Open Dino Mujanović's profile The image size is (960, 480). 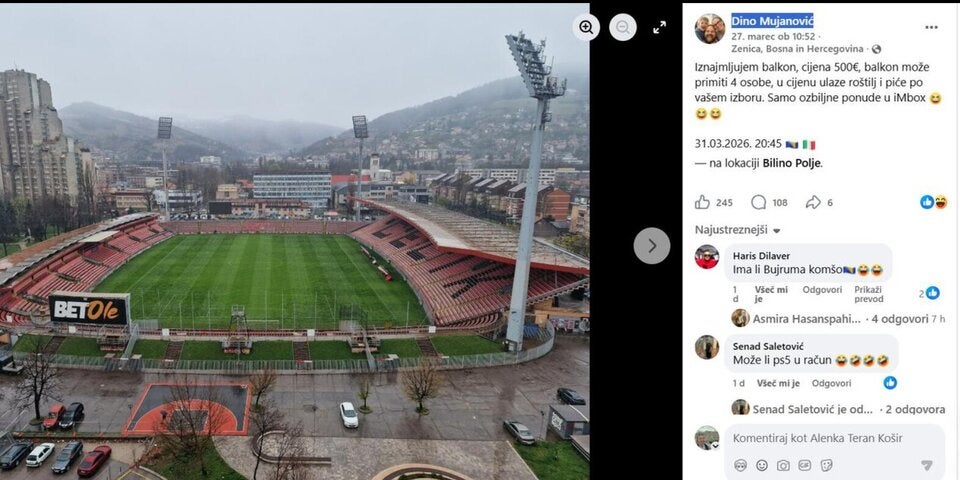point(772,20)
